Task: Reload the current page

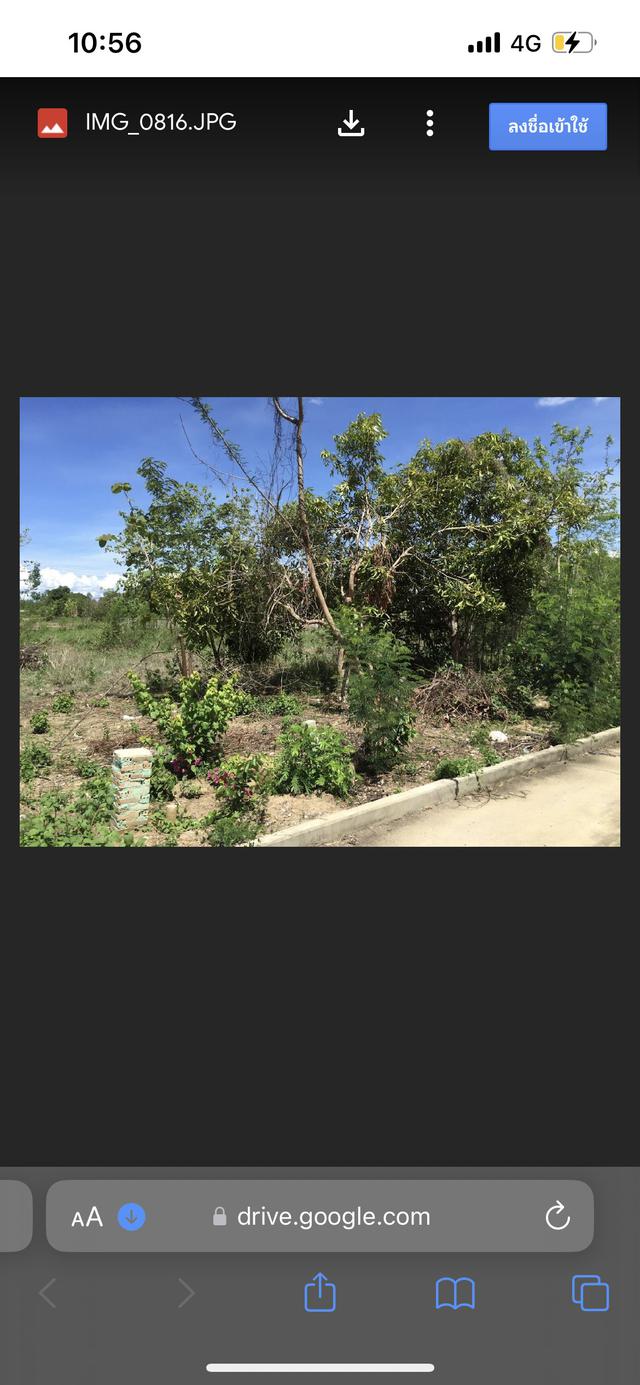Action: click(x=557, y=1217)
